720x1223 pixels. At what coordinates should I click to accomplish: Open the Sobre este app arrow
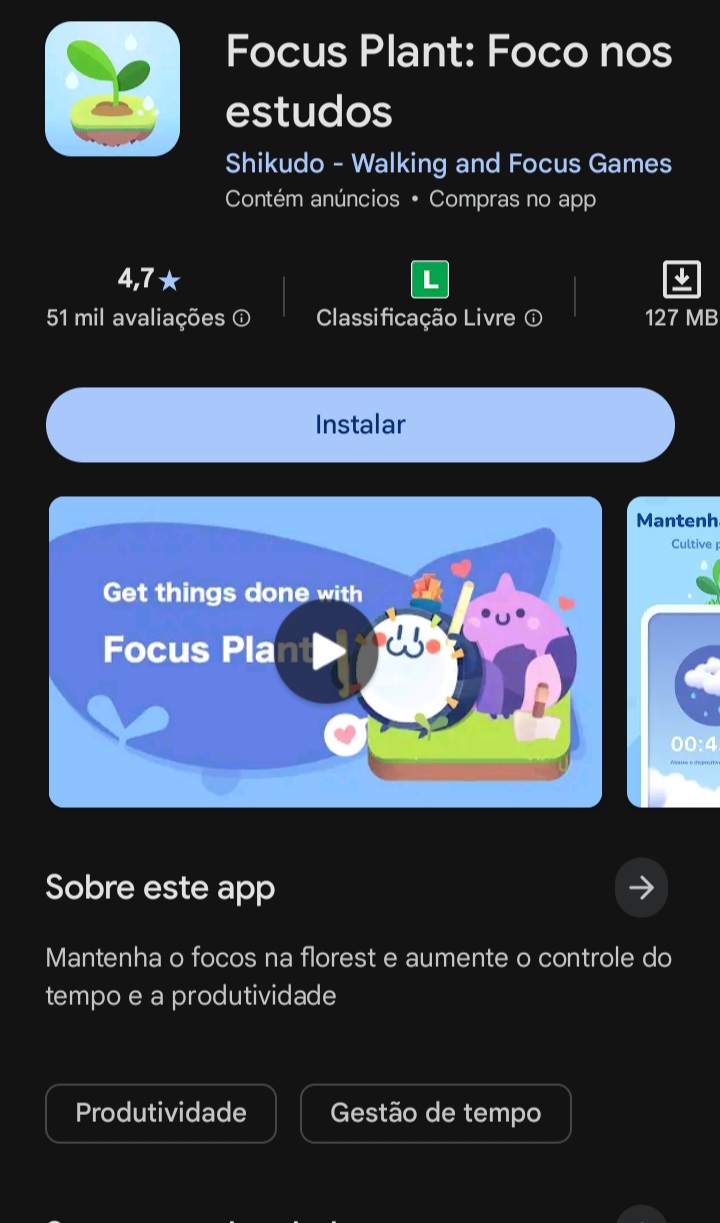pos(641,887)
